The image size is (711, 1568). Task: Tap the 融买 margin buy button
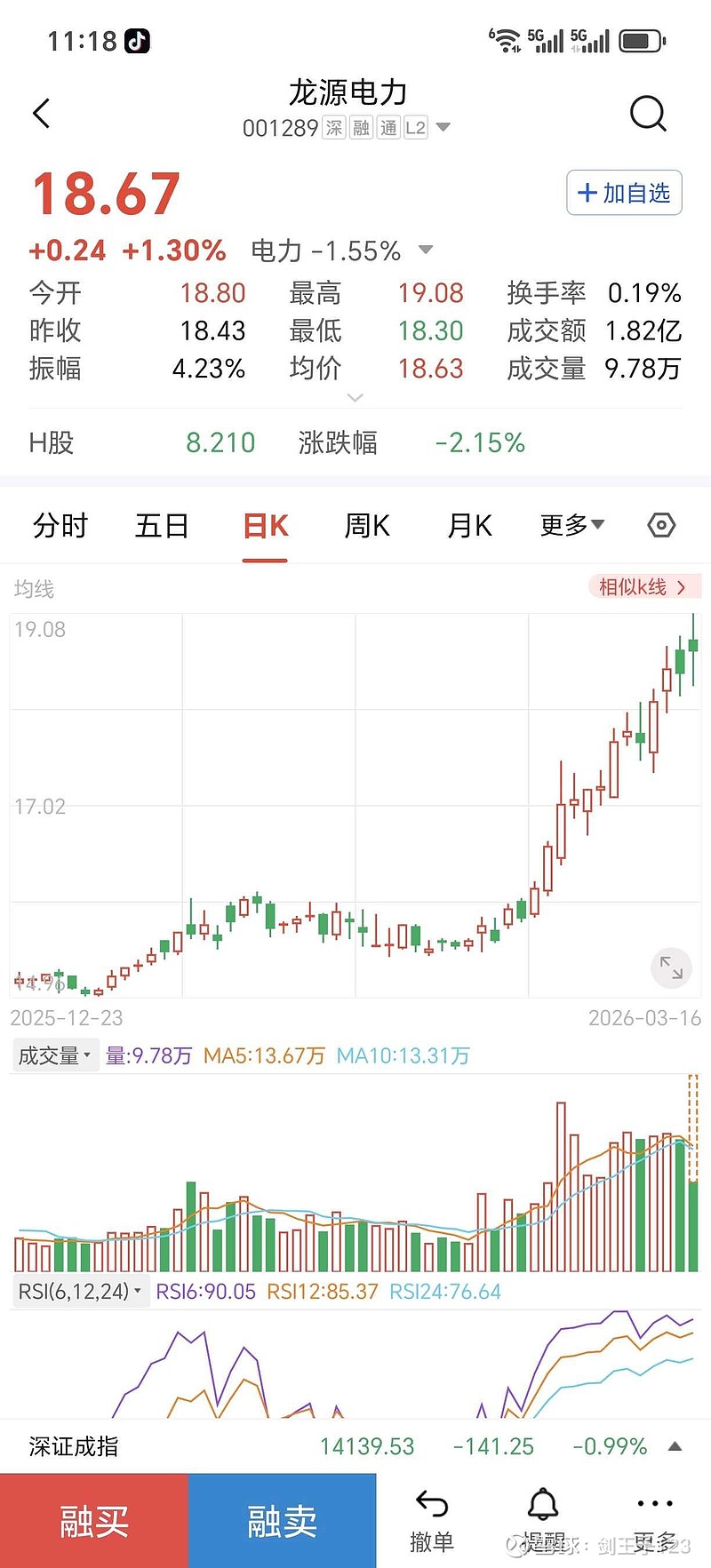[x=94, y=1521]
